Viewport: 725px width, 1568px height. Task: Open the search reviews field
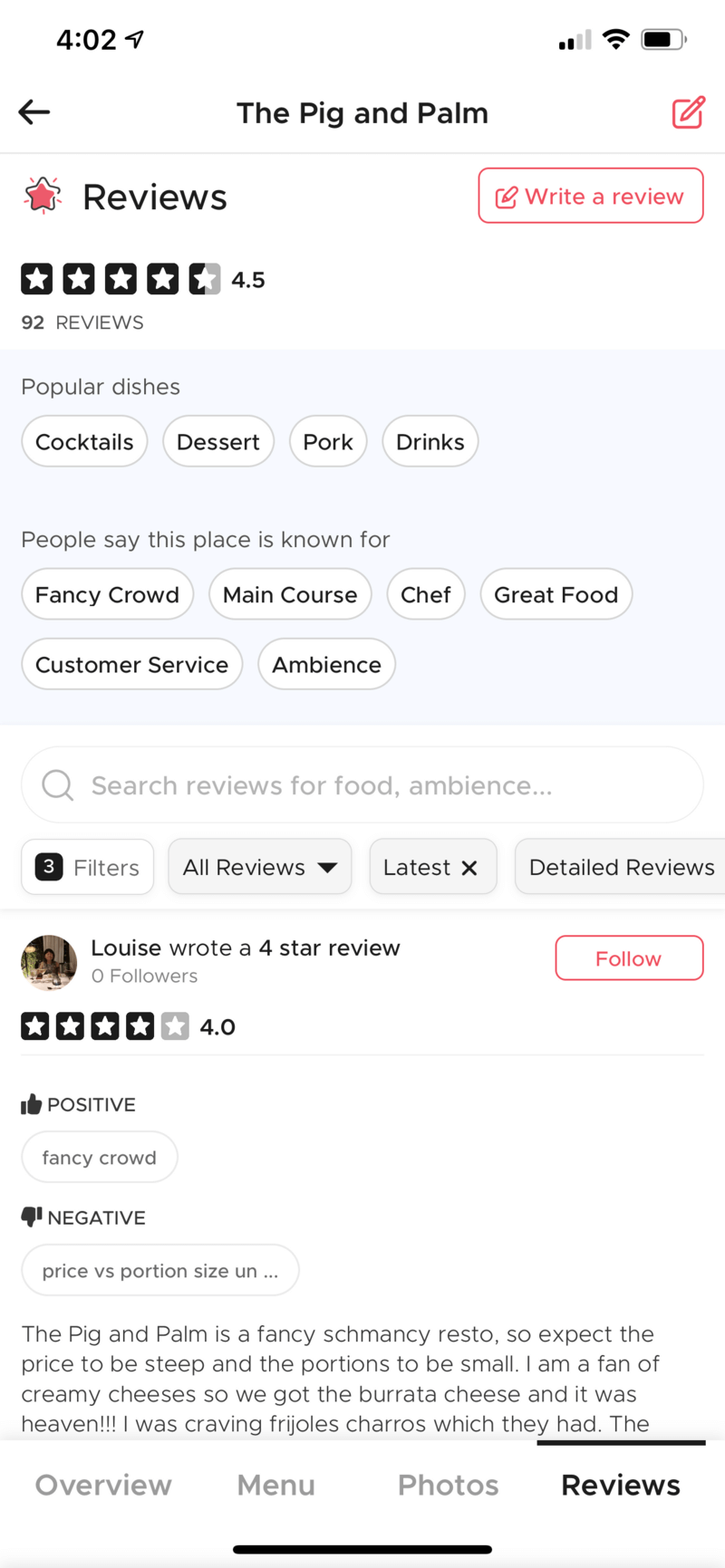tap(362, 785)
